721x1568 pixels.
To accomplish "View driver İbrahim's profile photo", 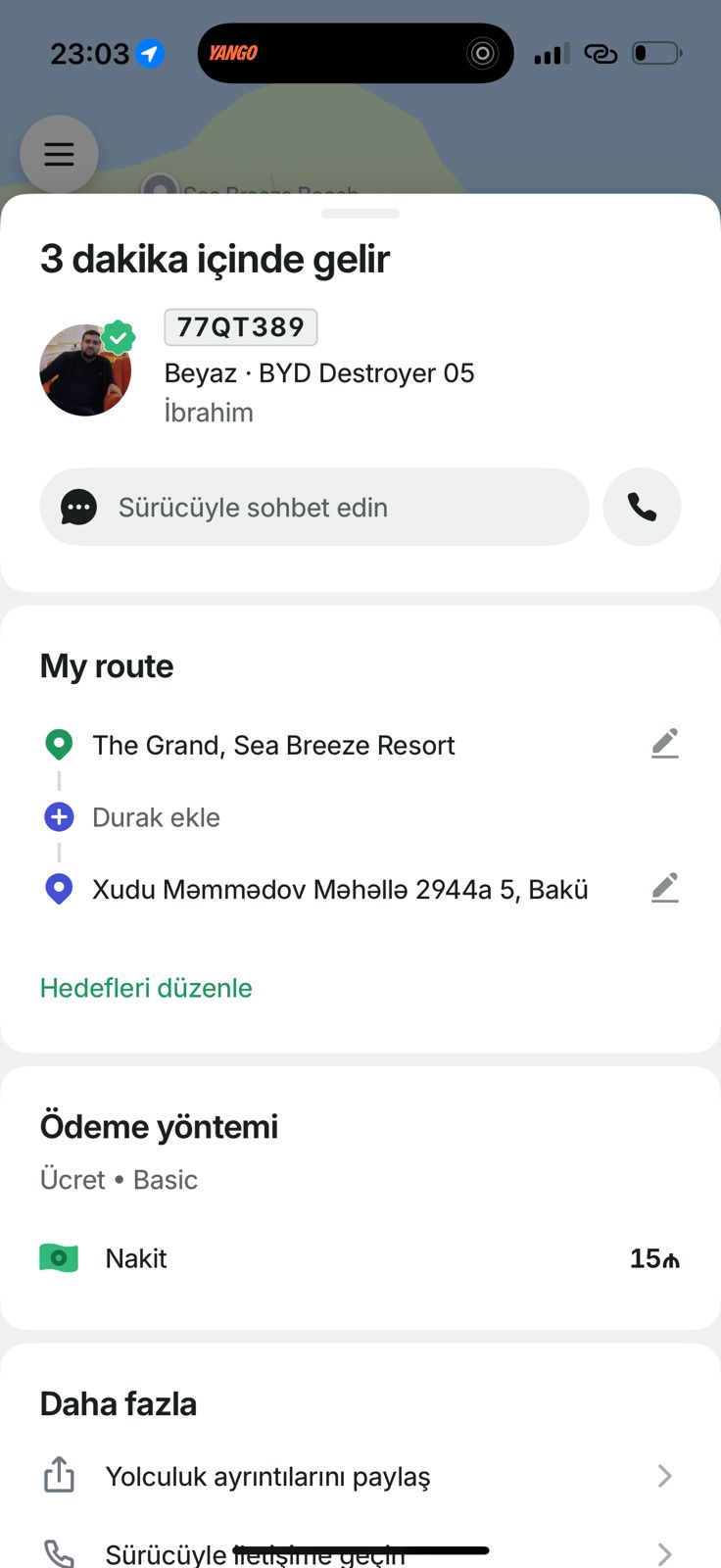I will (86, 369).
